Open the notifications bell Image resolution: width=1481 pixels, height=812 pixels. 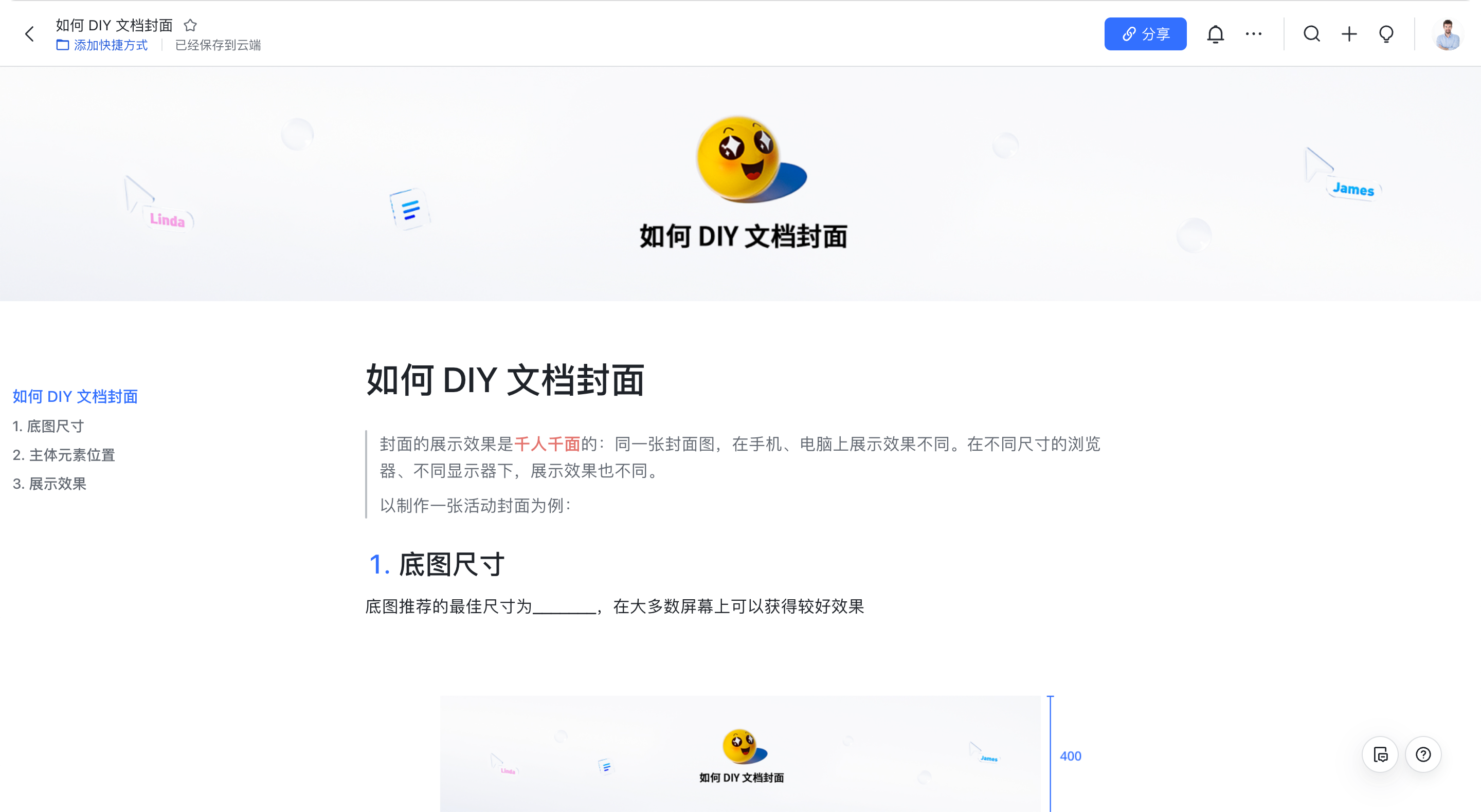[x=1215, y=34]
